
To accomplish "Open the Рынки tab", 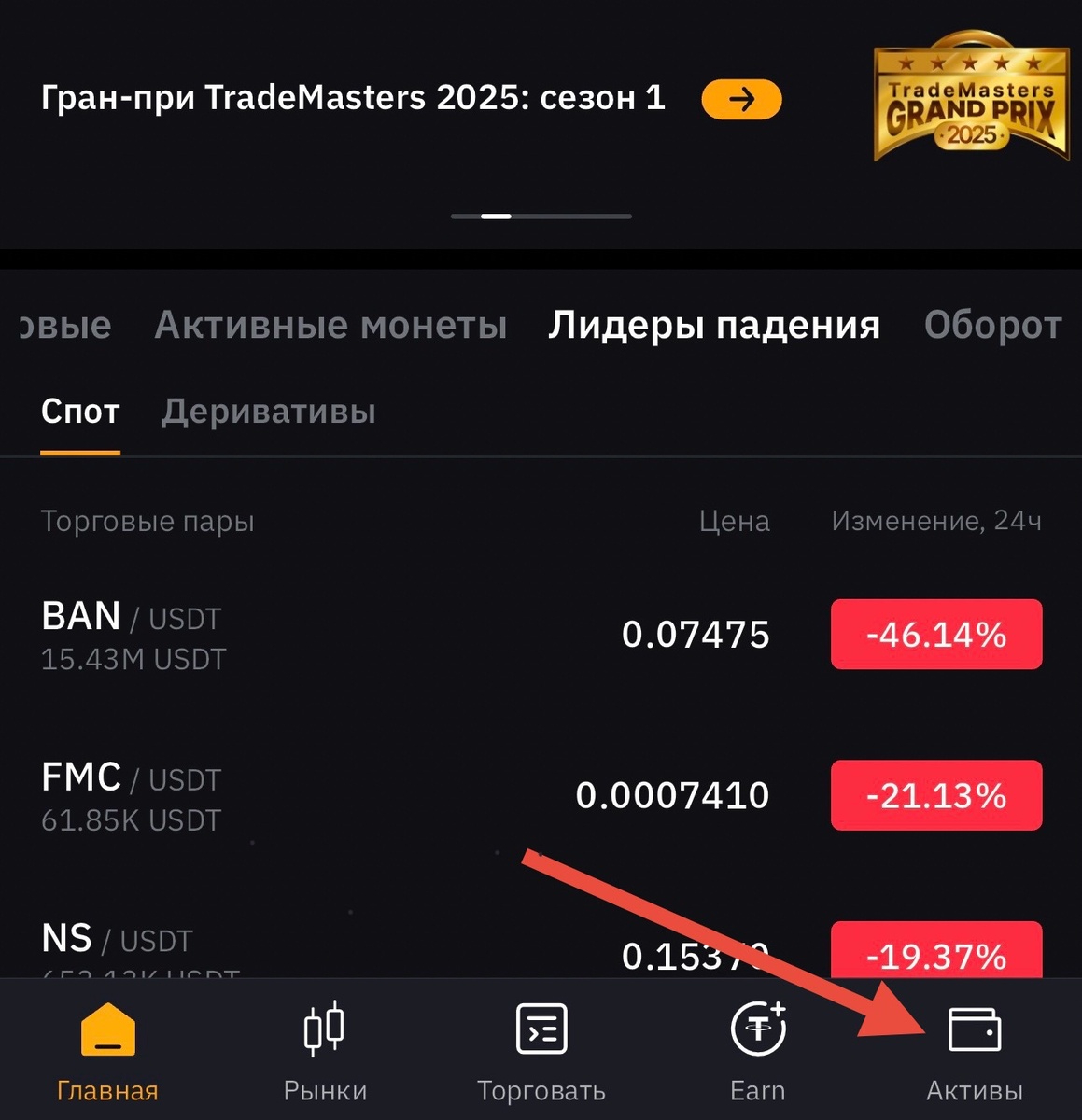I will click(324, 1050).
